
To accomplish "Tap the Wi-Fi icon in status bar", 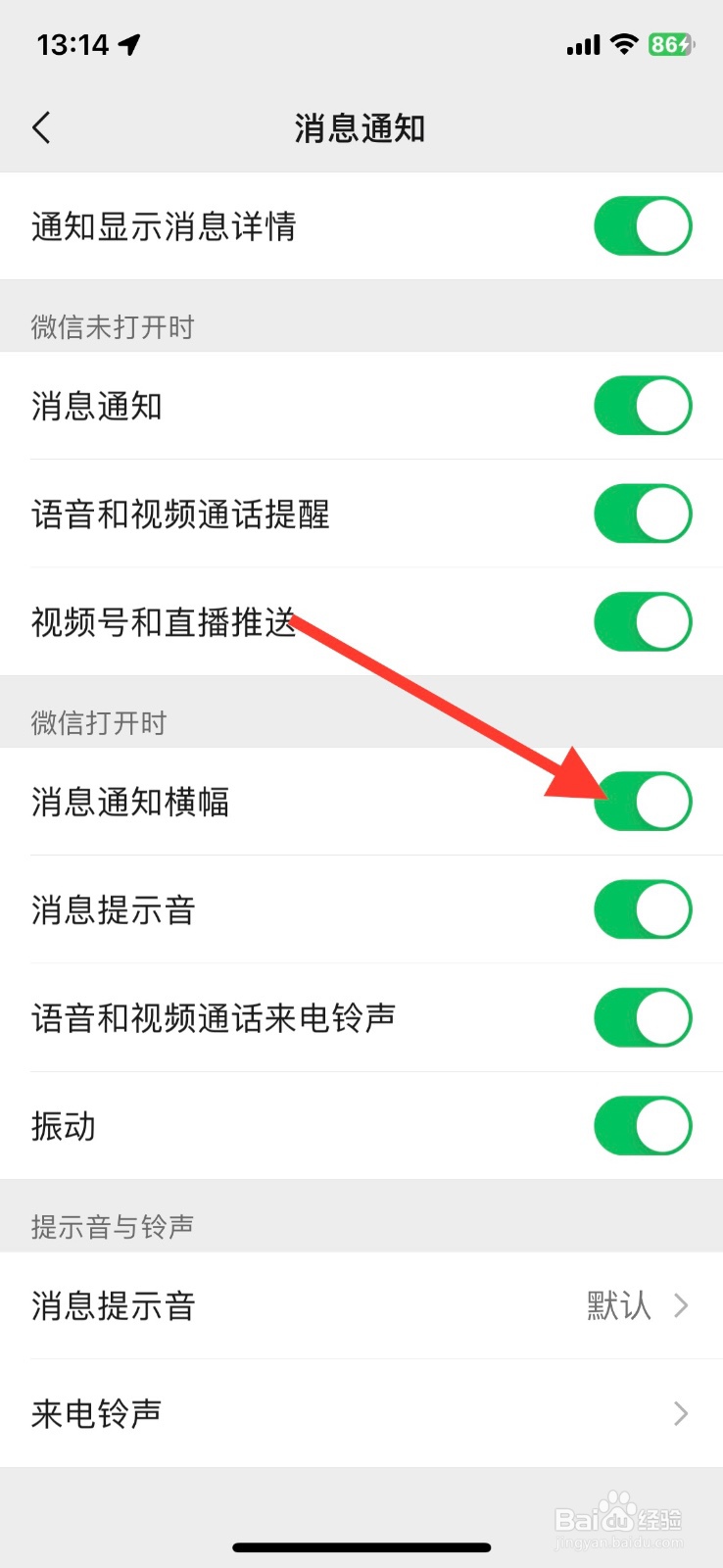I will [624, 43].
